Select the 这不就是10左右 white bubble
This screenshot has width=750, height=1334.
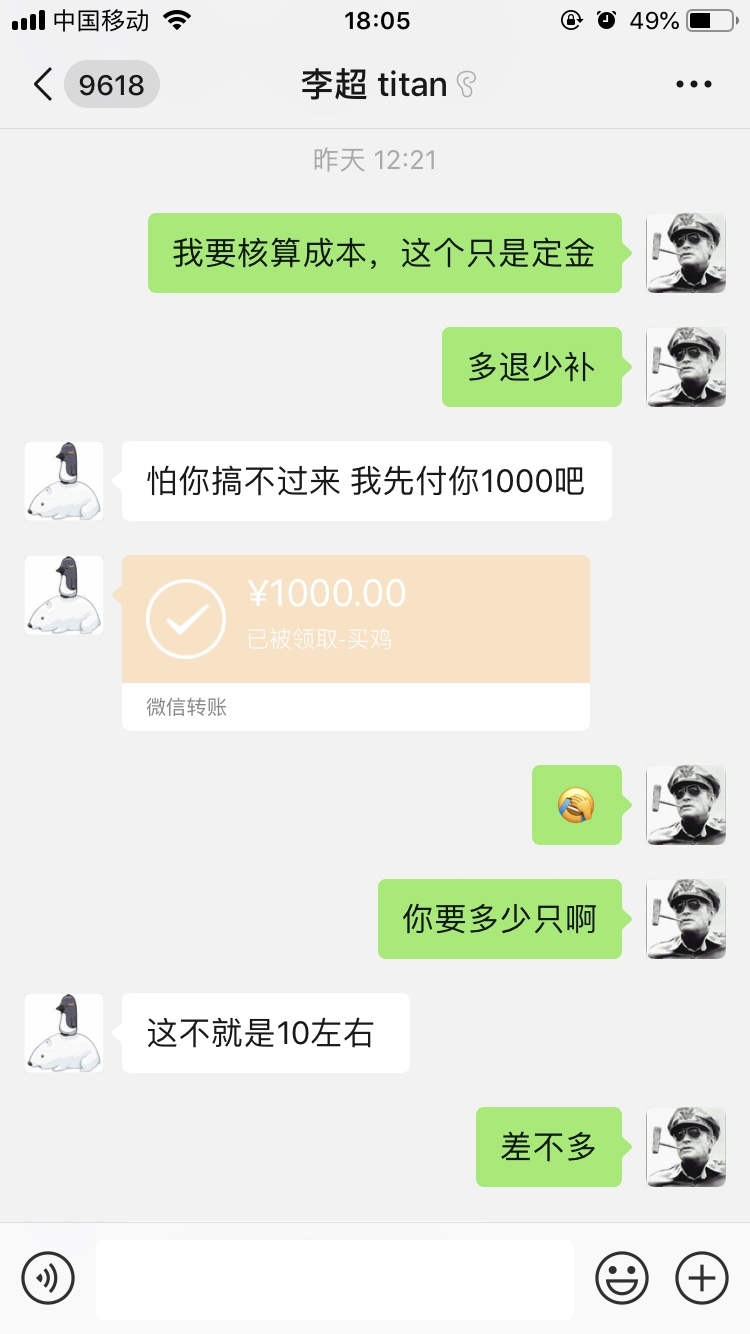pos(266,1033)
